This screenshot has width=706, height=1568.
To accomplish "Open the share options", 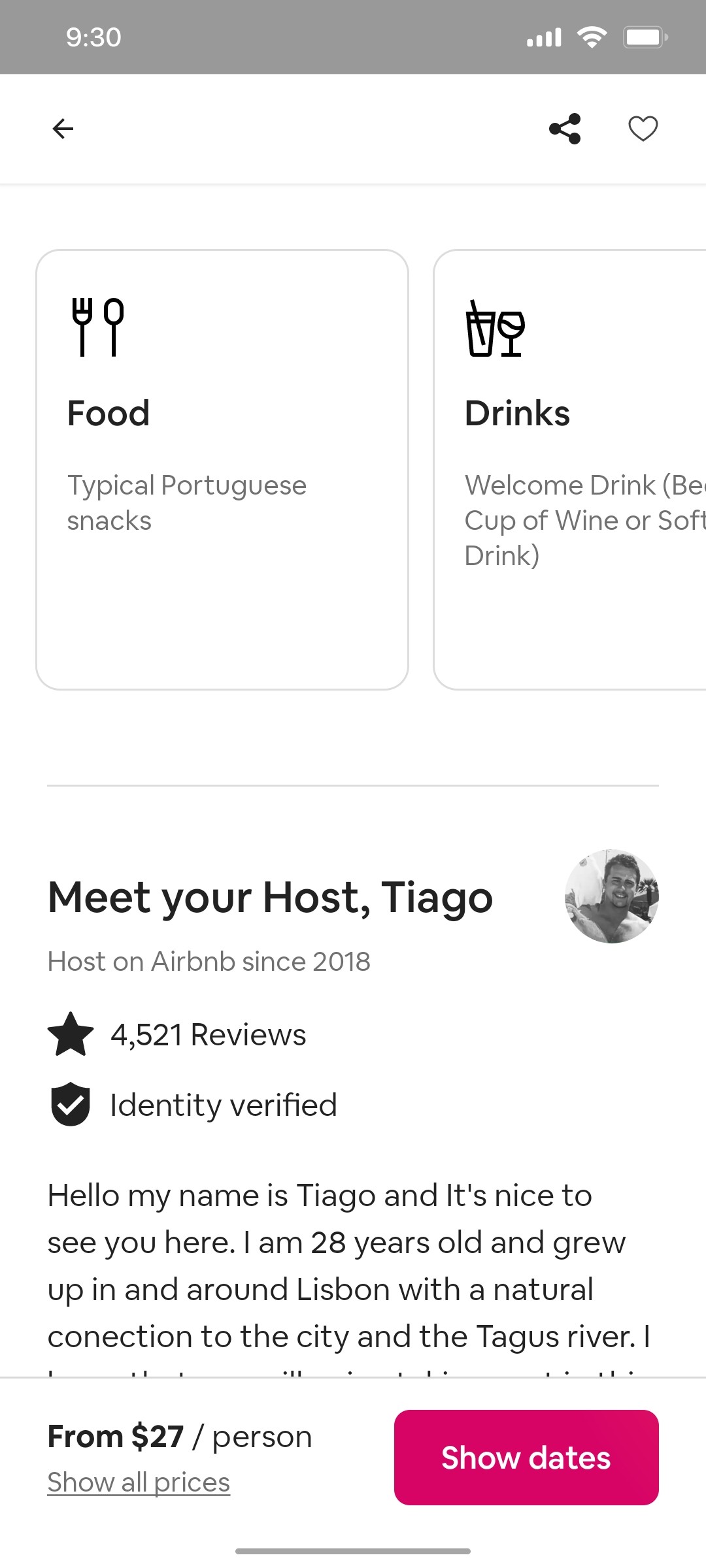I will pyautogui.click(x=565, y=128).
